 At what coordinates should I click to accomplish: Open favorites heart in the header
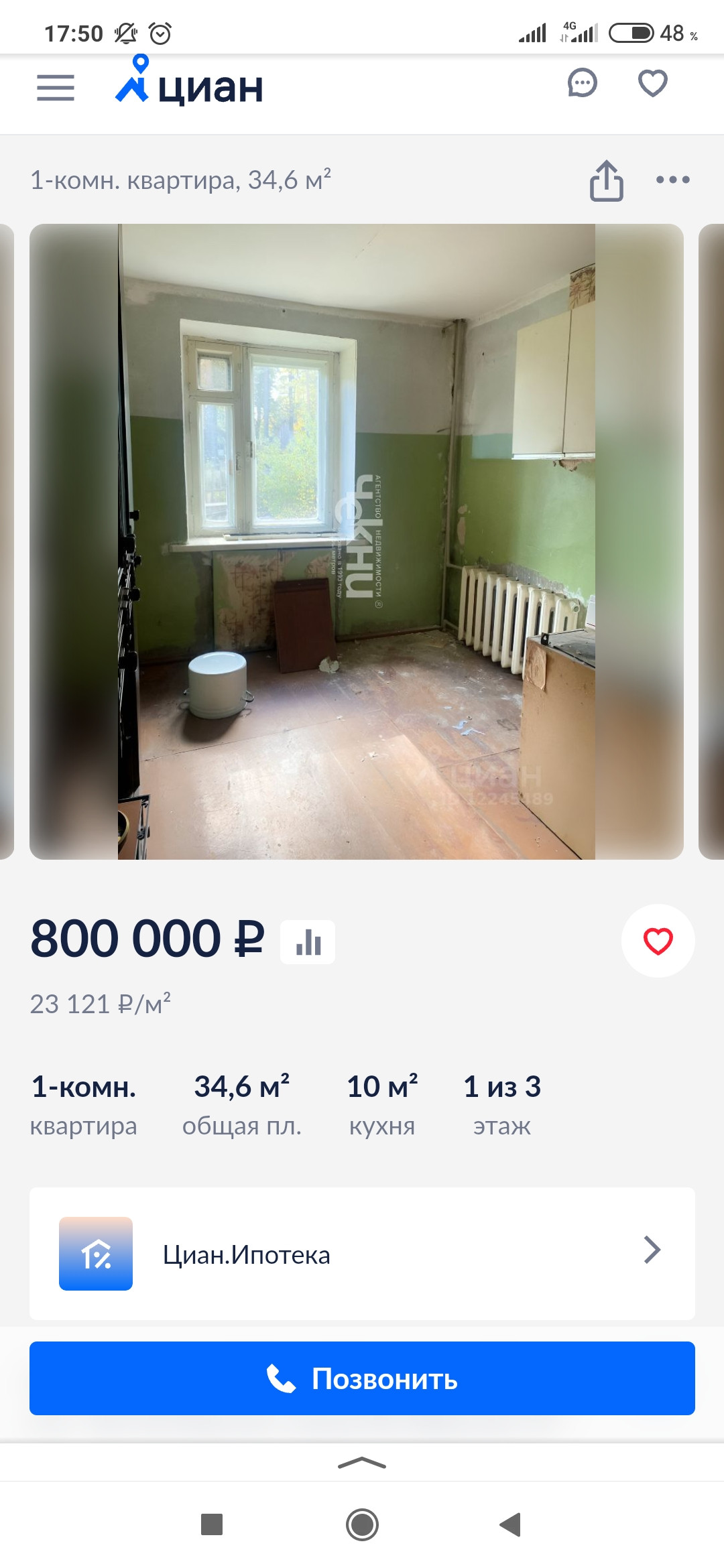click(x=652, y=84)
